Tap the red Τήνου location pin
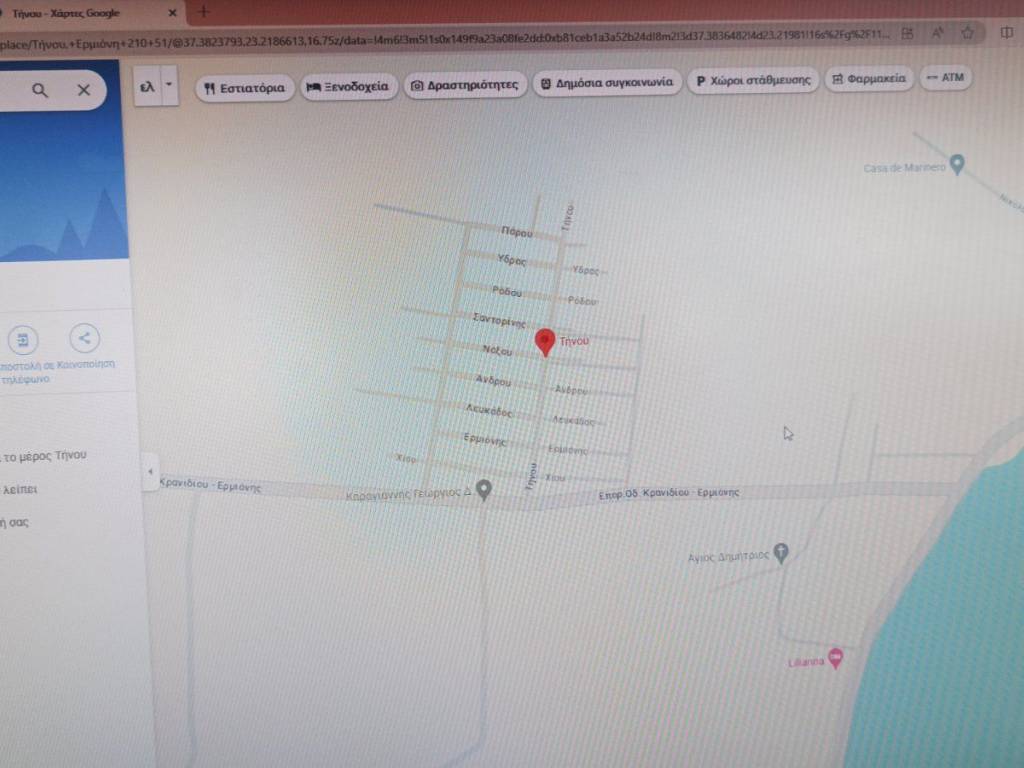The height and width of the screenshot is (768, 1024). (545, 341)
